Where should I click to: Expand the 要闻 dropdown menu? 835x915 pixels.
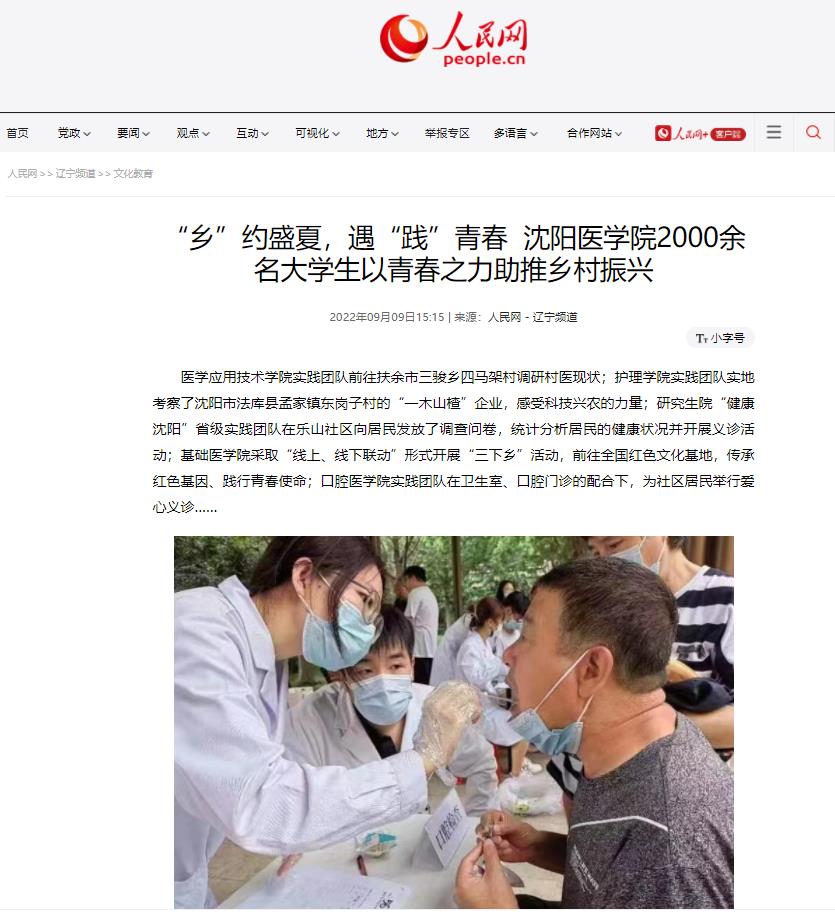click(133, 134)
